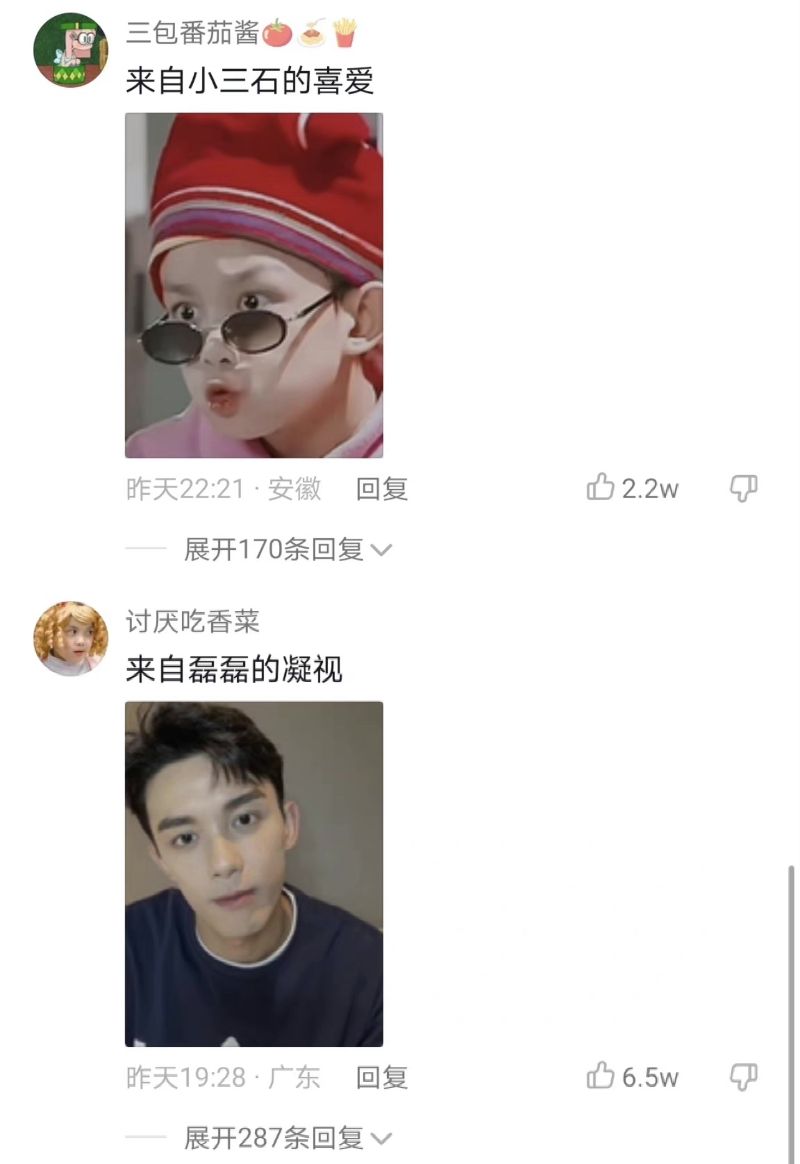Like the comment with 6.5w likes
The image size is (800, 1164).
point(601,1076)
